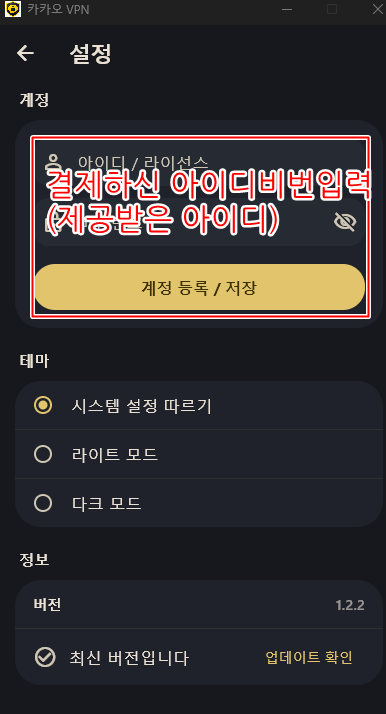Close the 카카오 VPN window
386x714 pixels.
click(x=378, y=9)
